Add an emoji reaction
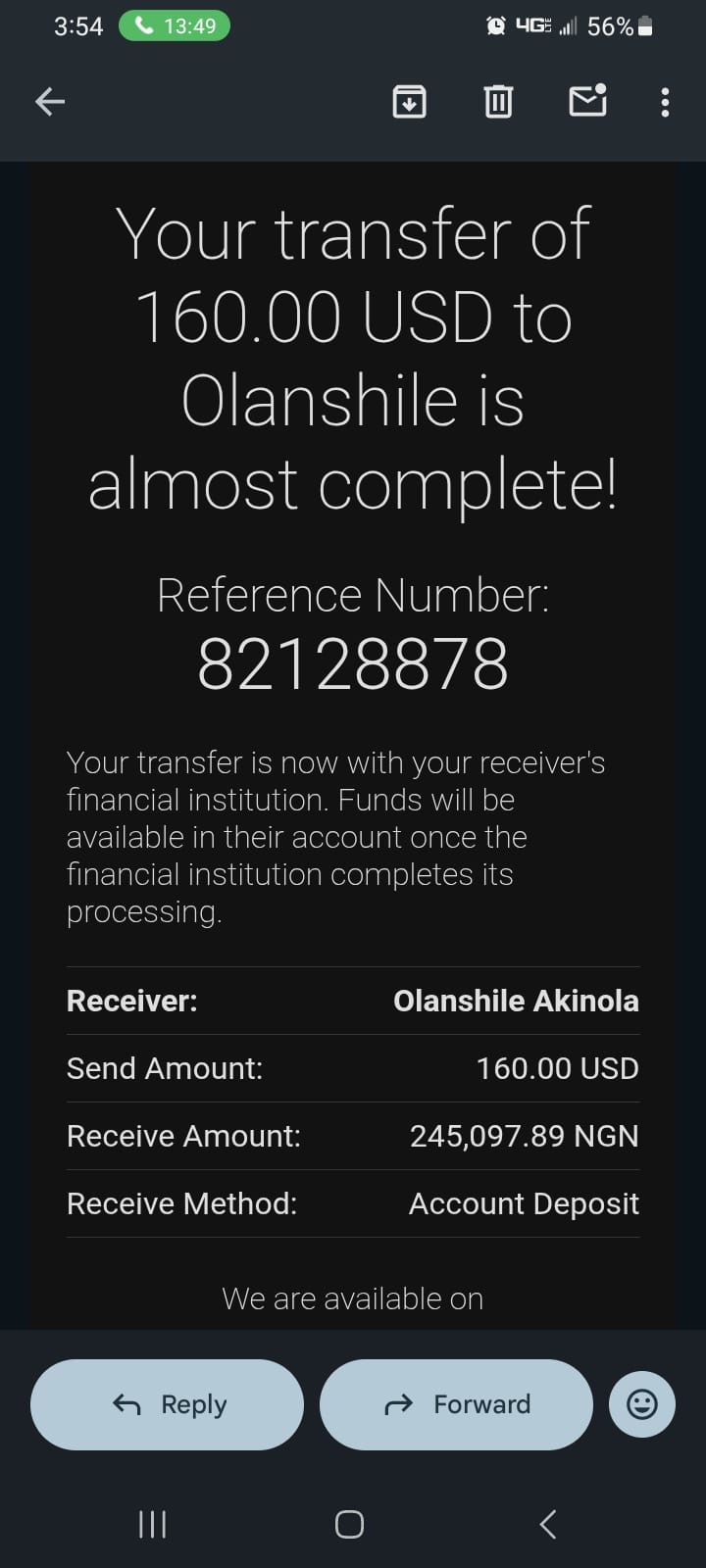 (642, 1404)
